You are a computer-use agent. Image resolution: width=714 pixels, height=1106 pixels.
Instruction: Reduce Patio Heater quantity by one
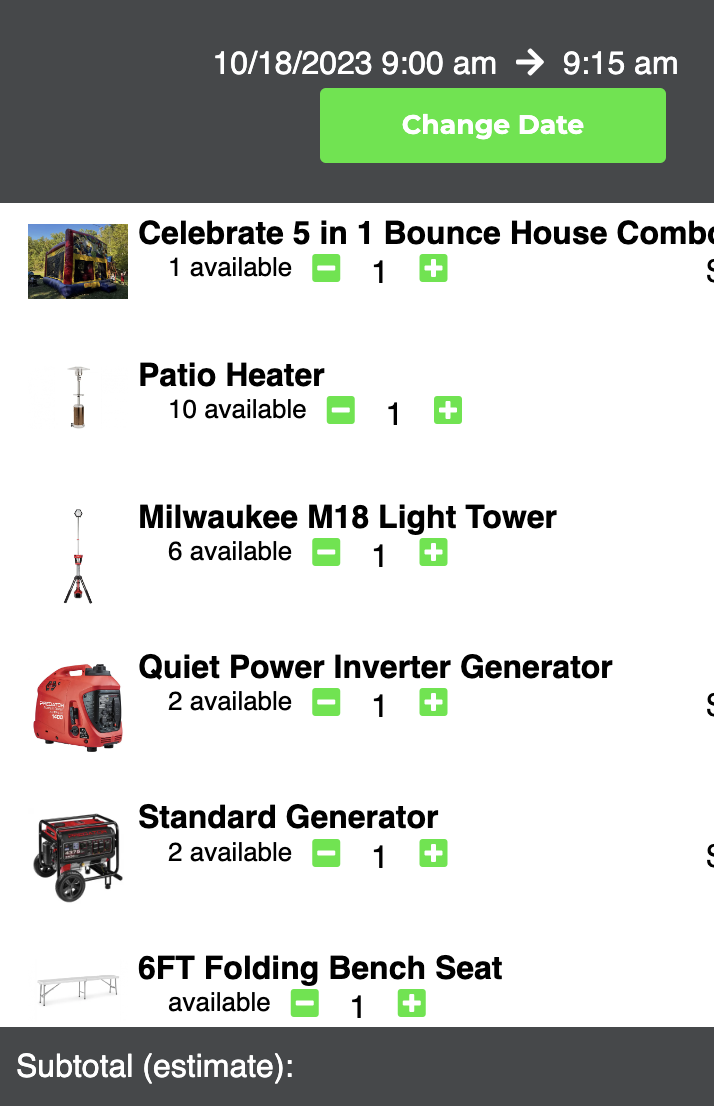pos(341,411)
